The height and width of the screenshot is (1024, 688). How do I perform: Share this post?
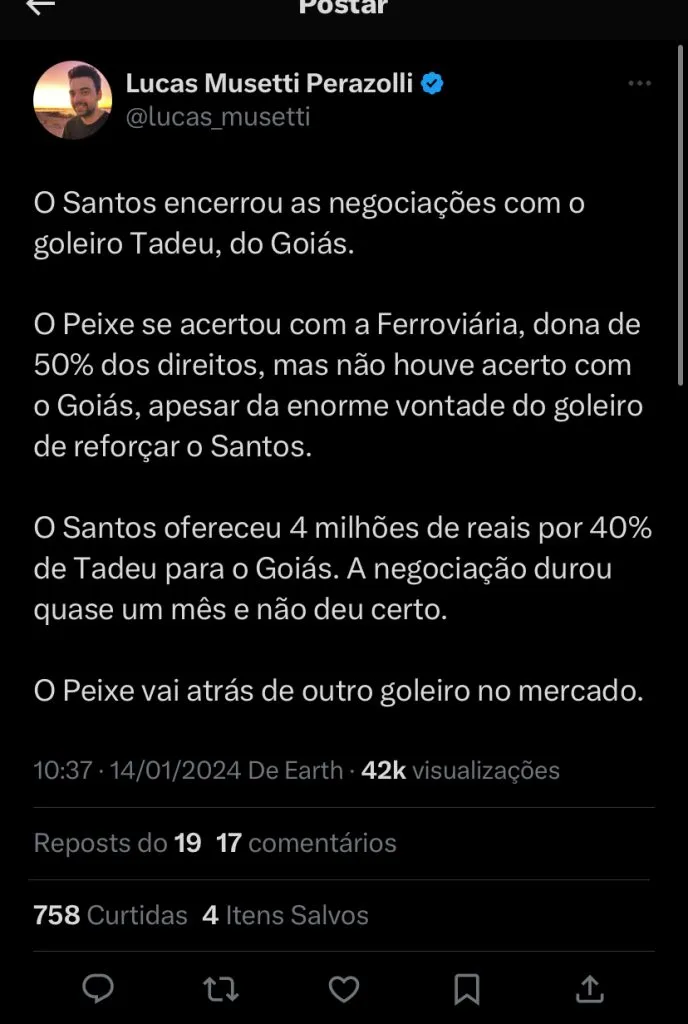tap(590, 989)
